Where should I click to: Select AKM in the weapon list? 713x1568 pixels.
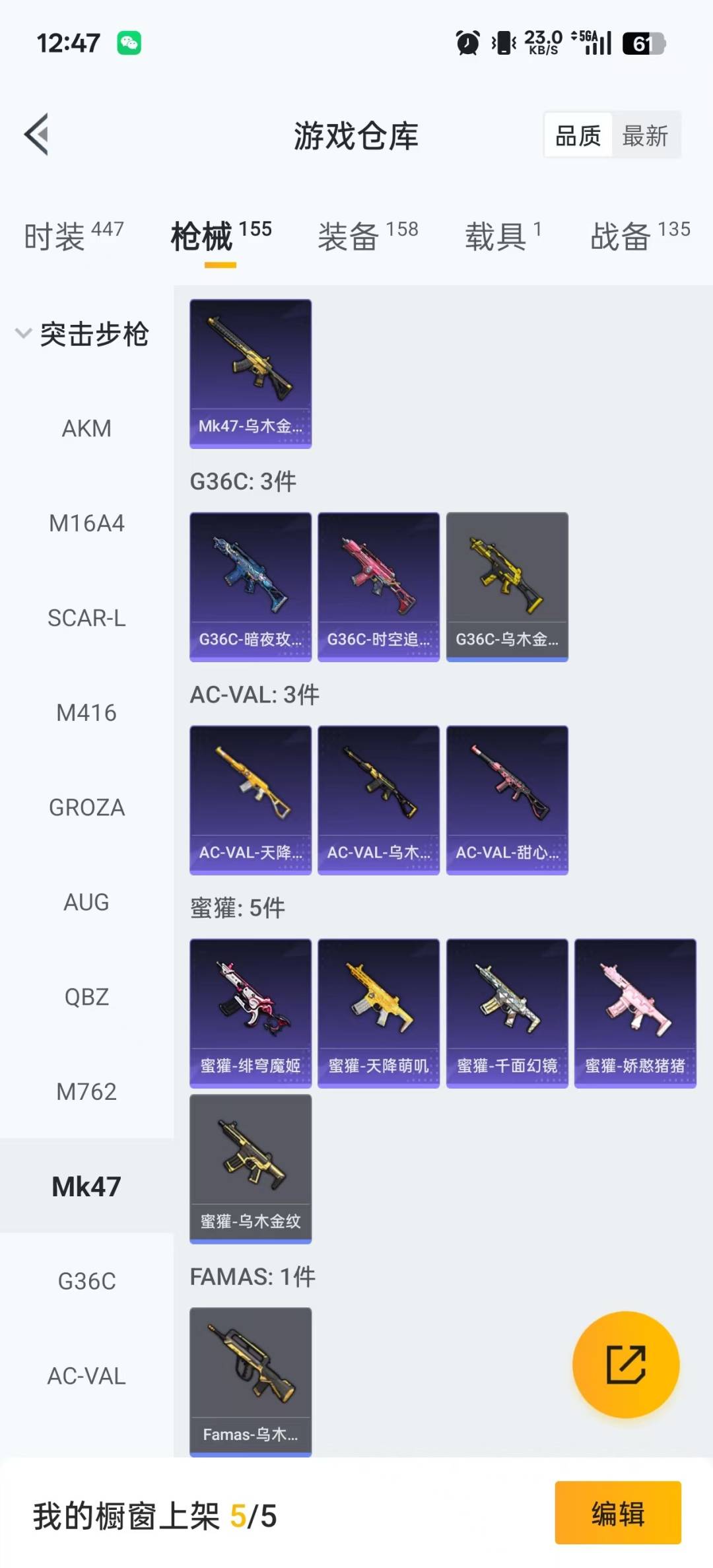(x=86, y=428)
